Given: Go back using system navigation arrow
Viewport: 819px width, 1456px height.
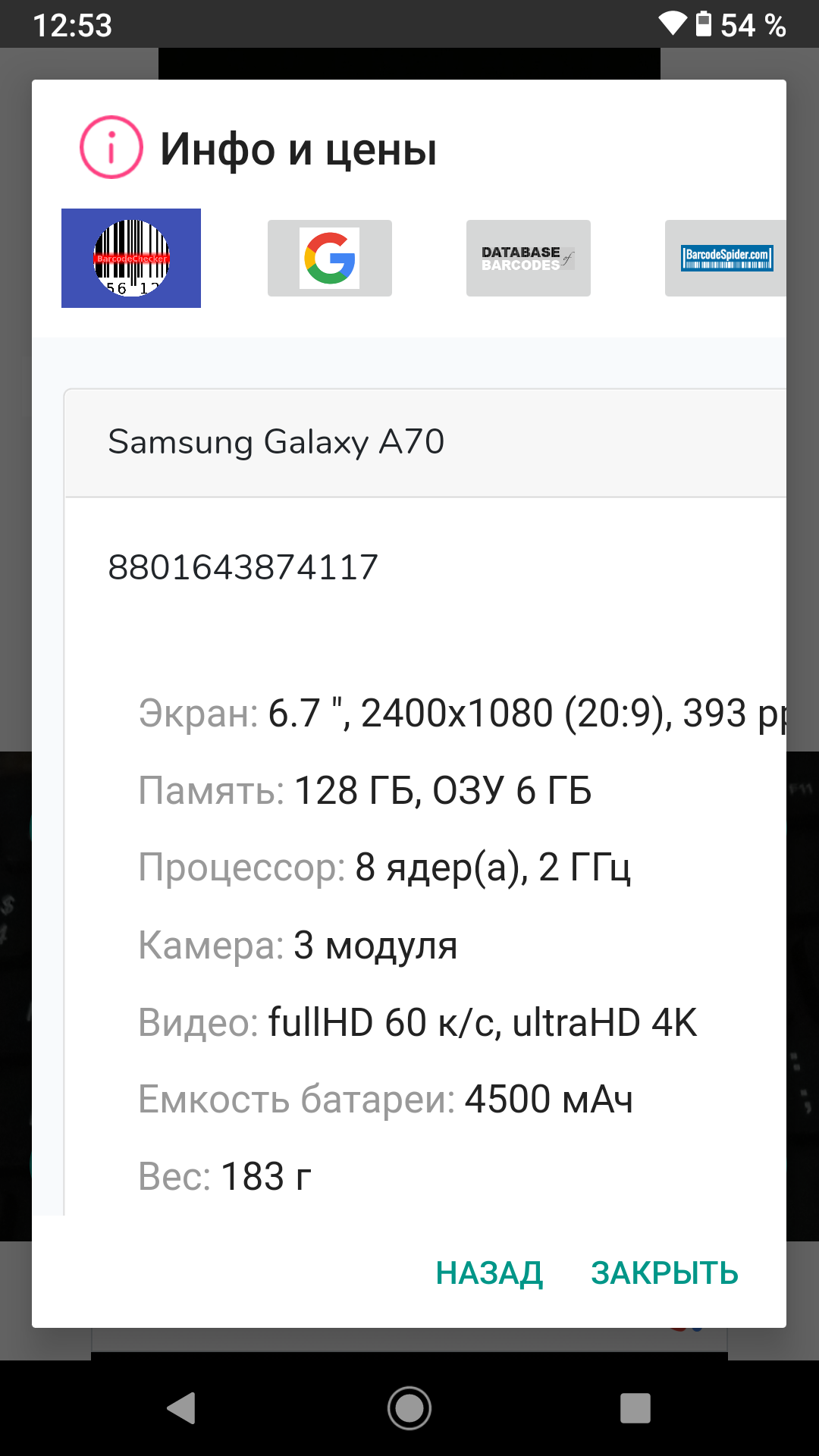Looking at the screenshot, I should pos(182,1408).
